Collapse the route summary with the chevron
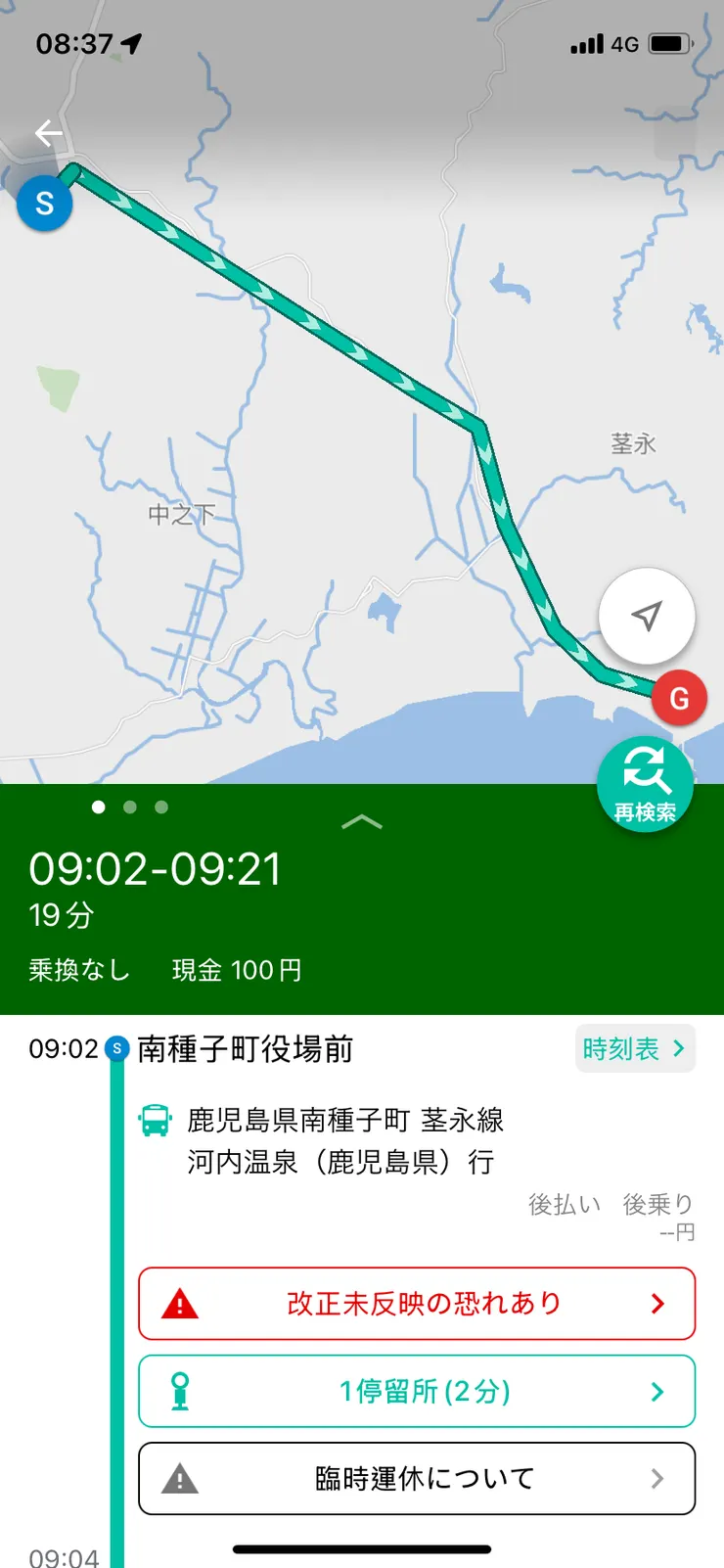Viewport: 724px width, 1568px height. click(x=362, y=822)
